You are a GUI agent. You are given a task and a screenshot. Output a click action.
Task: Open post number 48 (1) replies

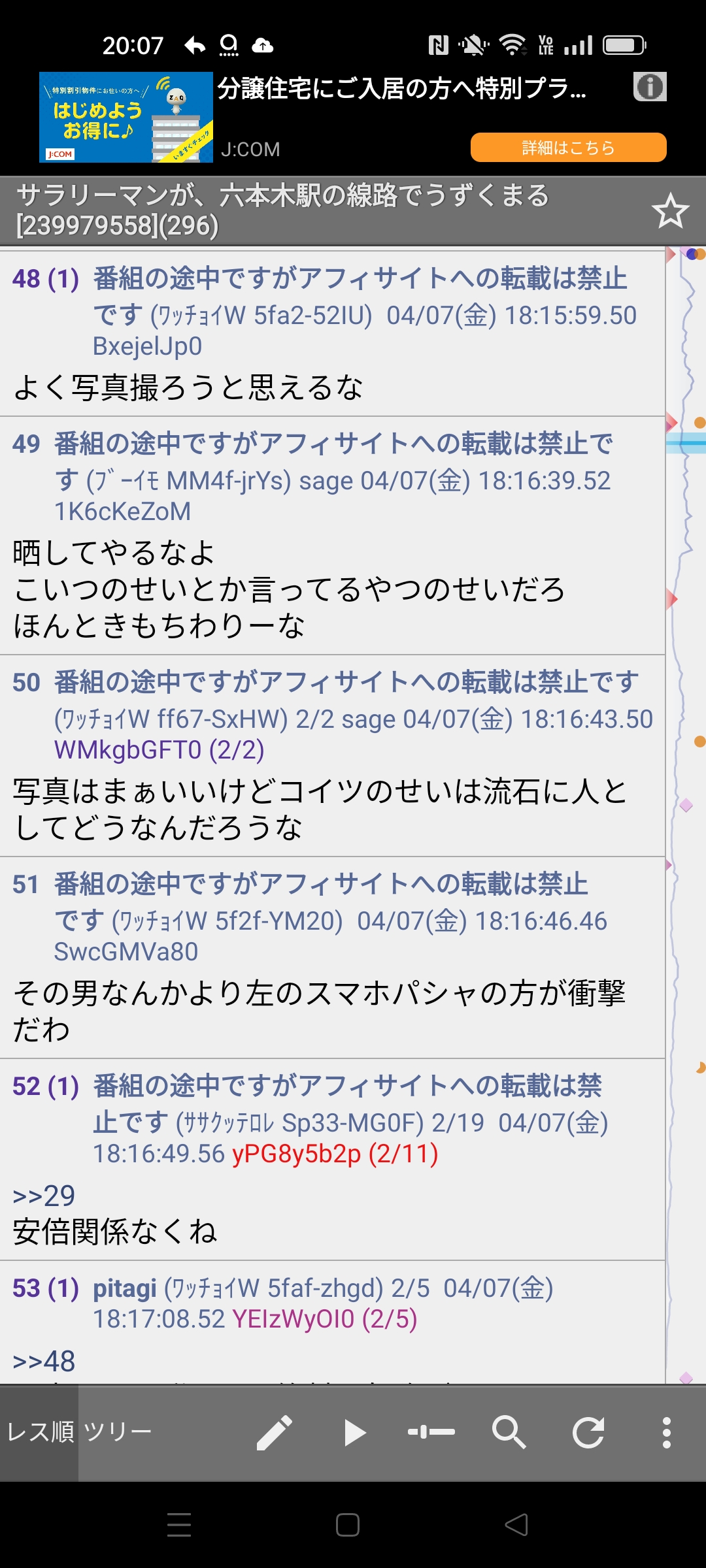46,279
